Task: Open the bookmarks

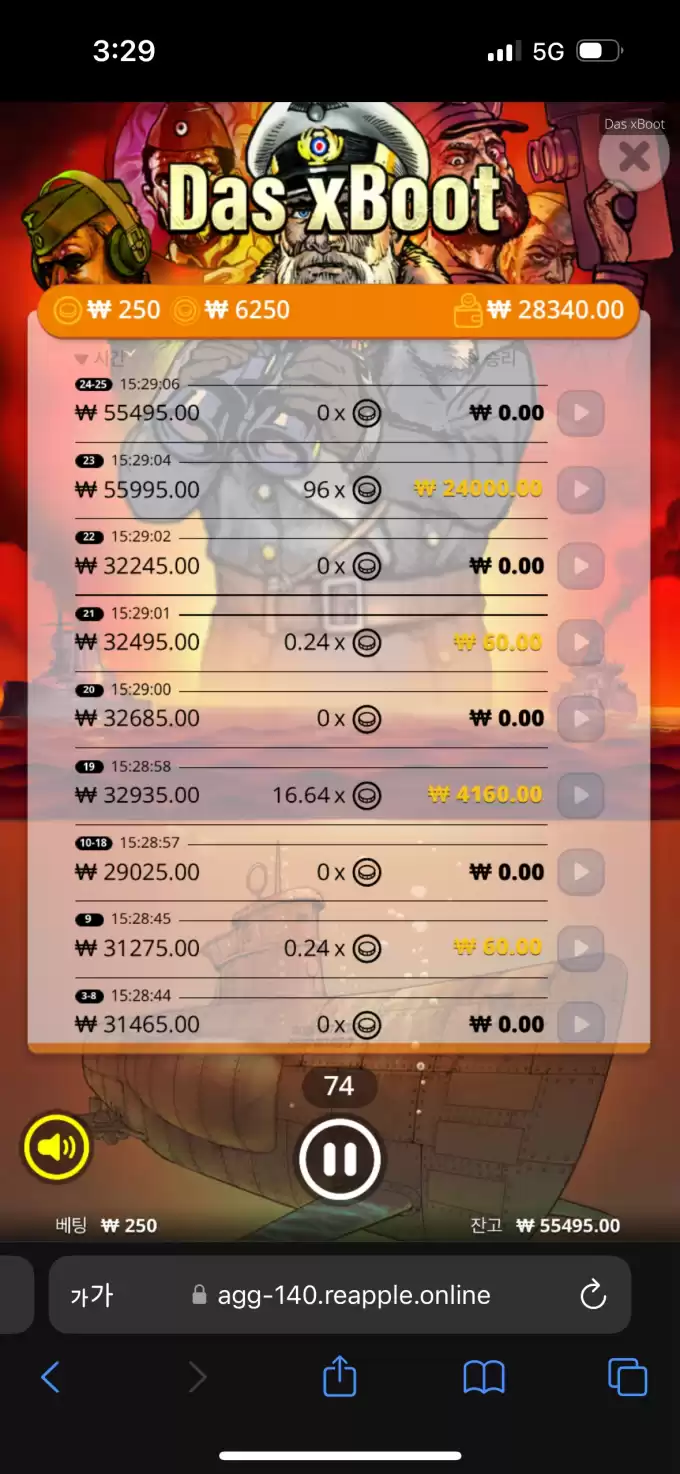Action: tap(484, 1378)
